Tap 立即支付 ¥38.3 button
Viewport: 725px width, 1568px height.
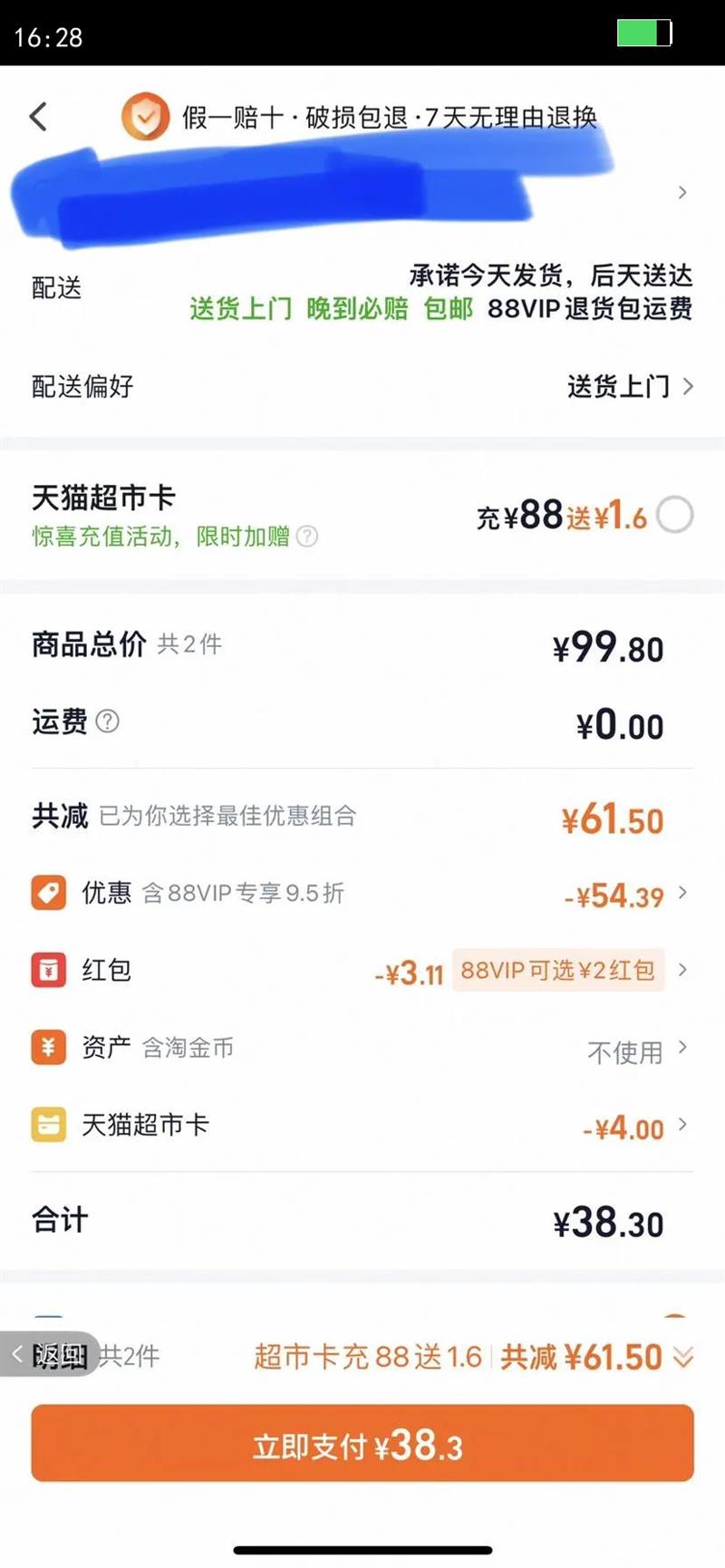pos(362,1444)
